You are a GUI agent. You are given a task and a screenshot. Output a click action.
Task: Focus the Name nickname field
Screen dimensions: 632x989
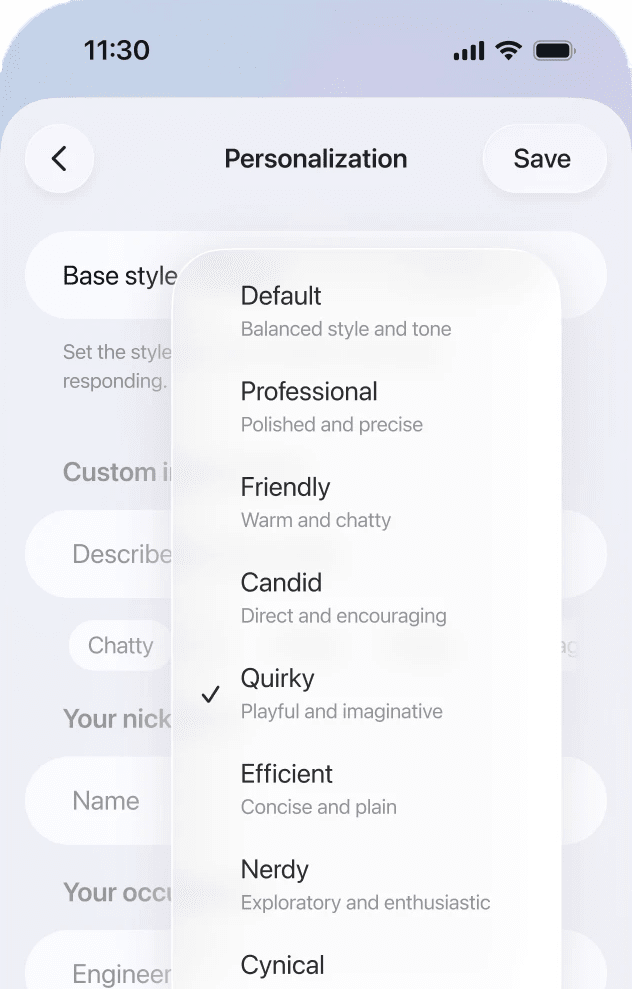[100, 801]
